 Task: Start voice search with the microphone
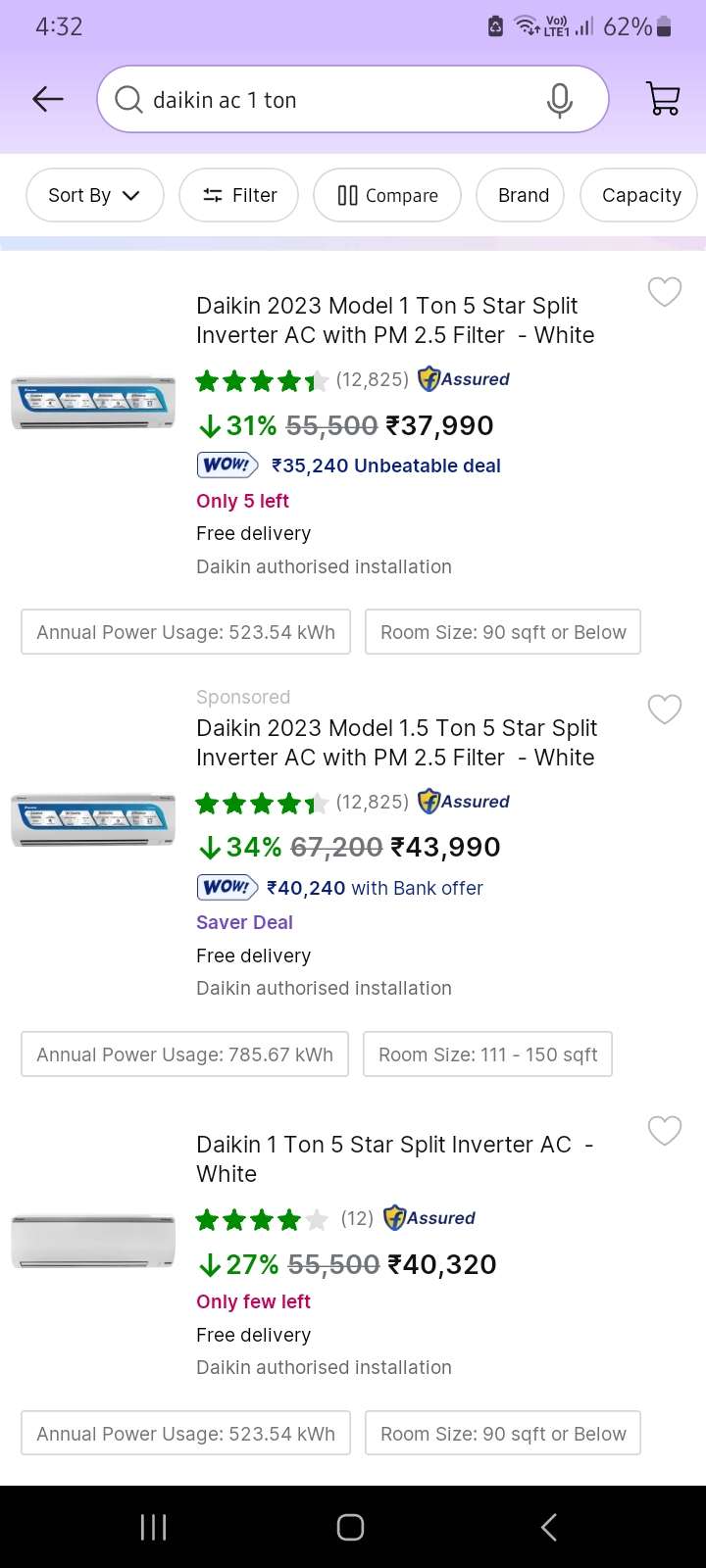[x=560, y=100]
